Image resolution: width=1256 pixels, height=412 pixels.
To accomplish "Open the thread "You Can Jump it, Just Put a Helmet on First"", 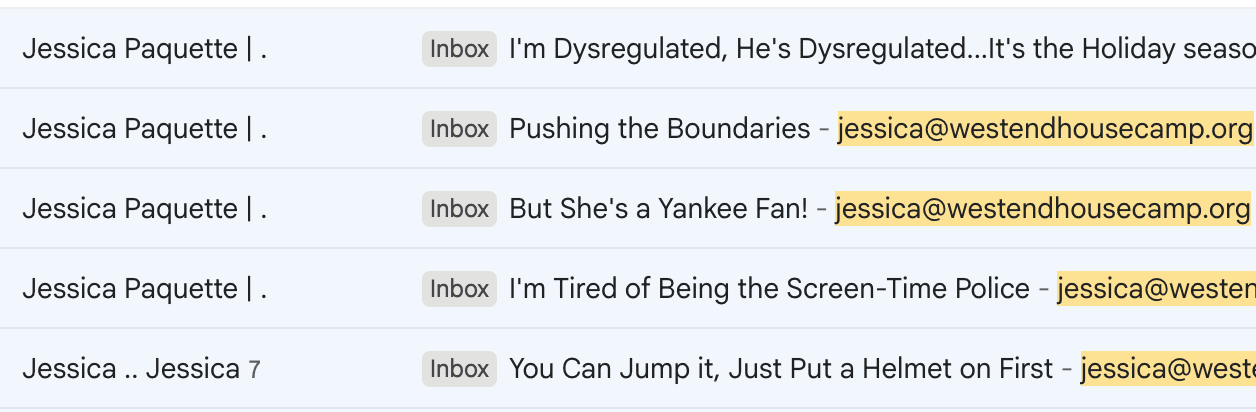I will [x=781, y=369].
